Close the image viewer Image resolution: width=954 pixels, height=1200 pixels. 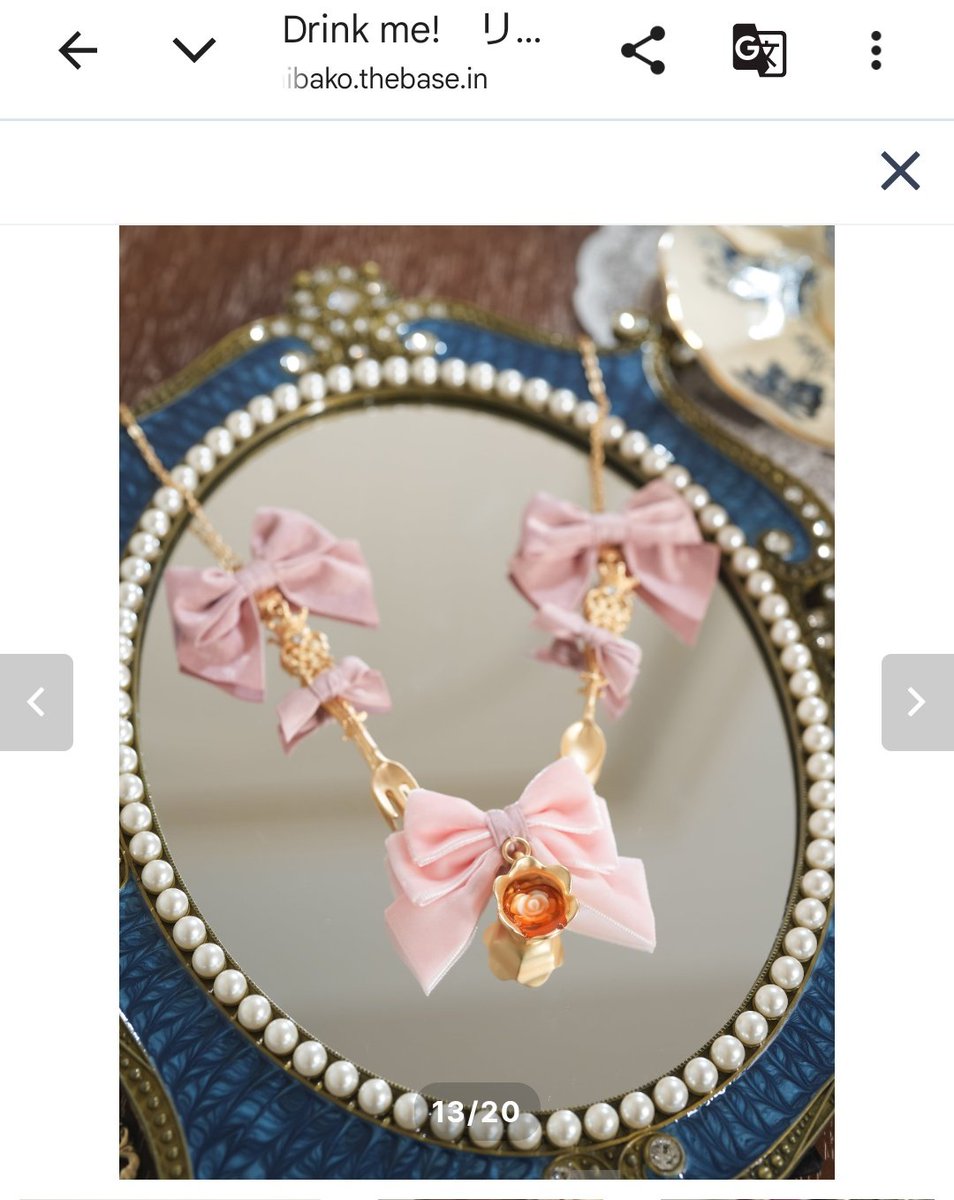coord(899,171)
